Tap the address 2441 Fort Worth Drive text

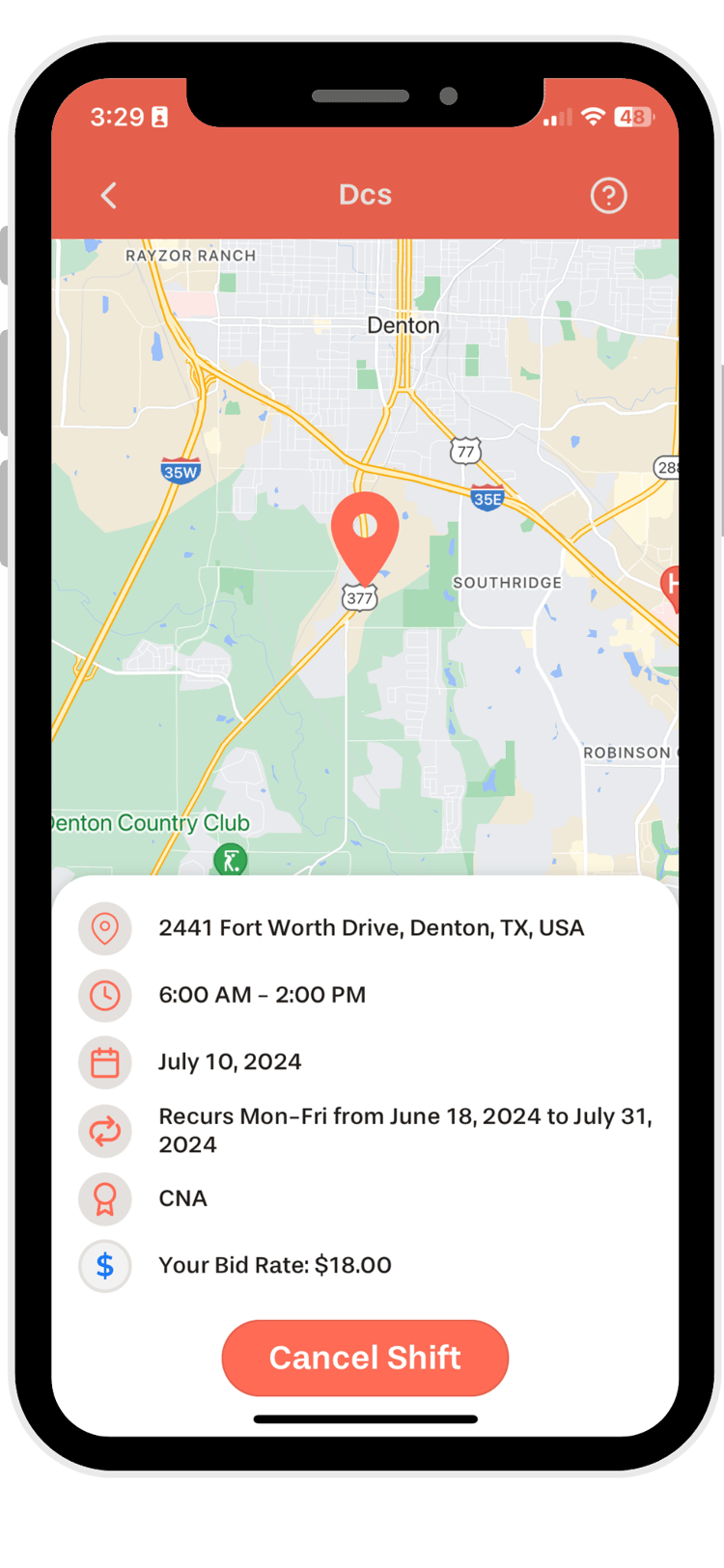click(372, 928)
